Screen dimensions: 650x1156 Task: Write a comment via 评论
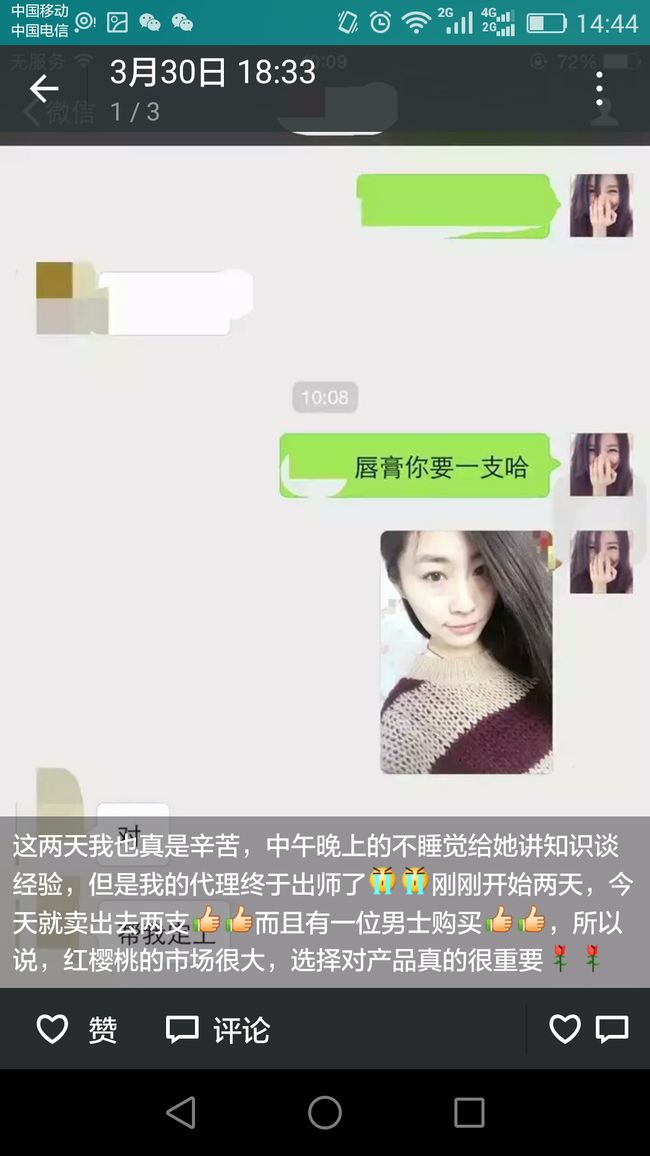(x=218, y=1029)
